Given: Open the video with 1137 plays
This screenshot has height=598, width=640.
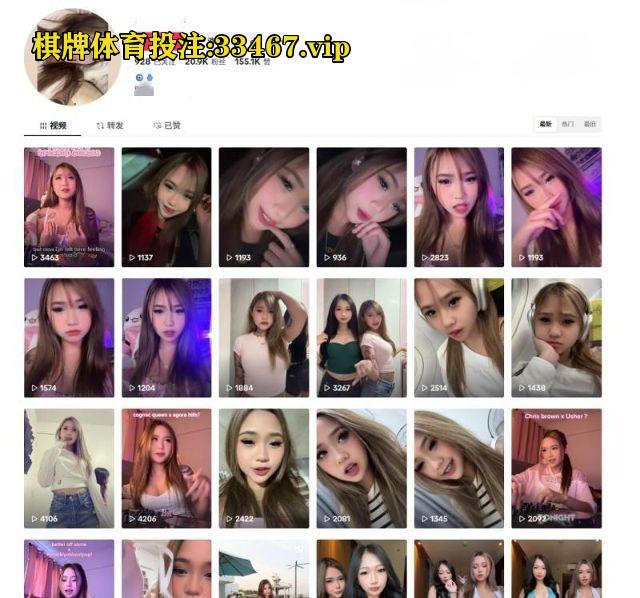Looking at the screenshot, I should click(x=166, y=206).
